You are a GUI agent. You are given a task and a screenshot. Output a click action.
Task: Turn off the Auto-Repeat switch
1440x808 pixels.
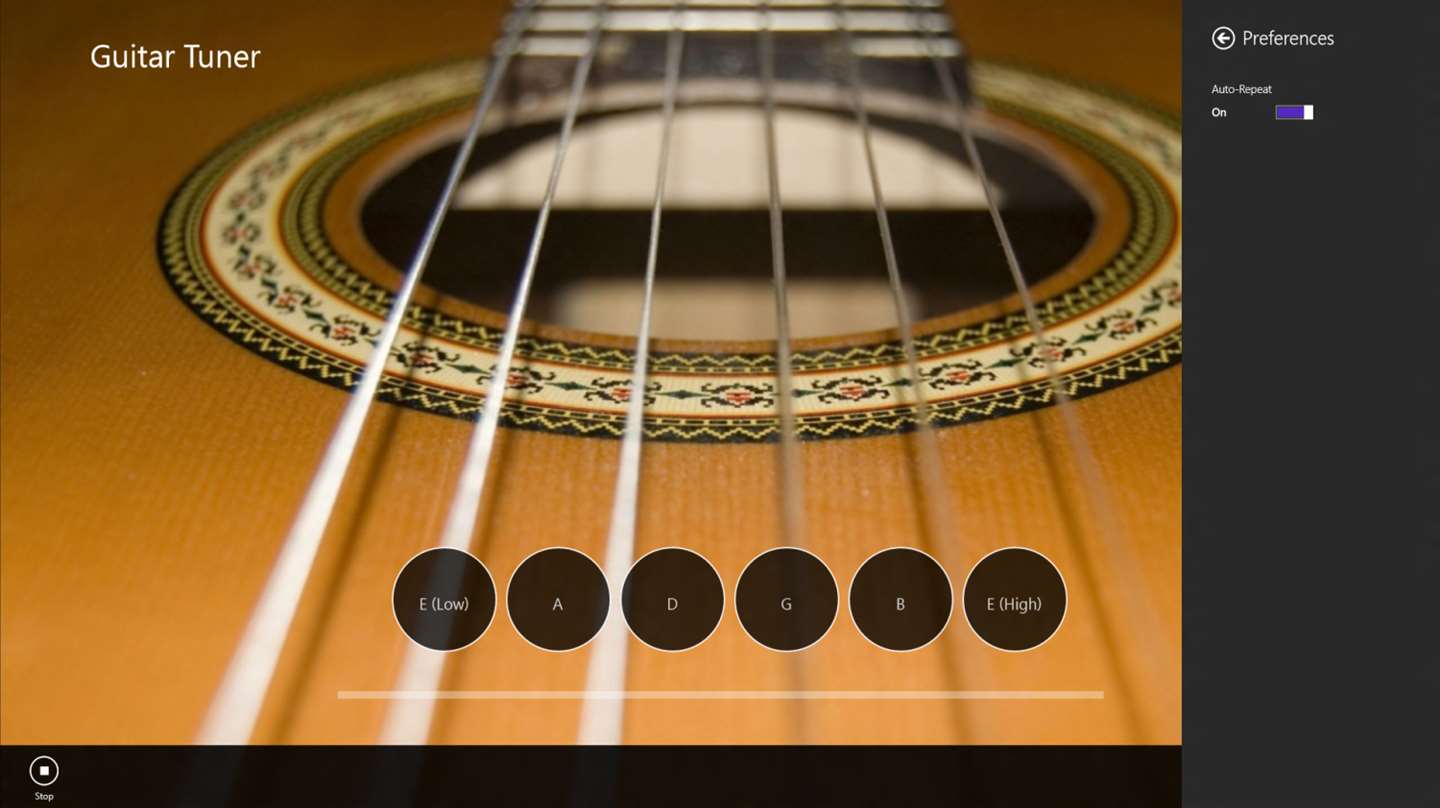(x=1294, y=112)
